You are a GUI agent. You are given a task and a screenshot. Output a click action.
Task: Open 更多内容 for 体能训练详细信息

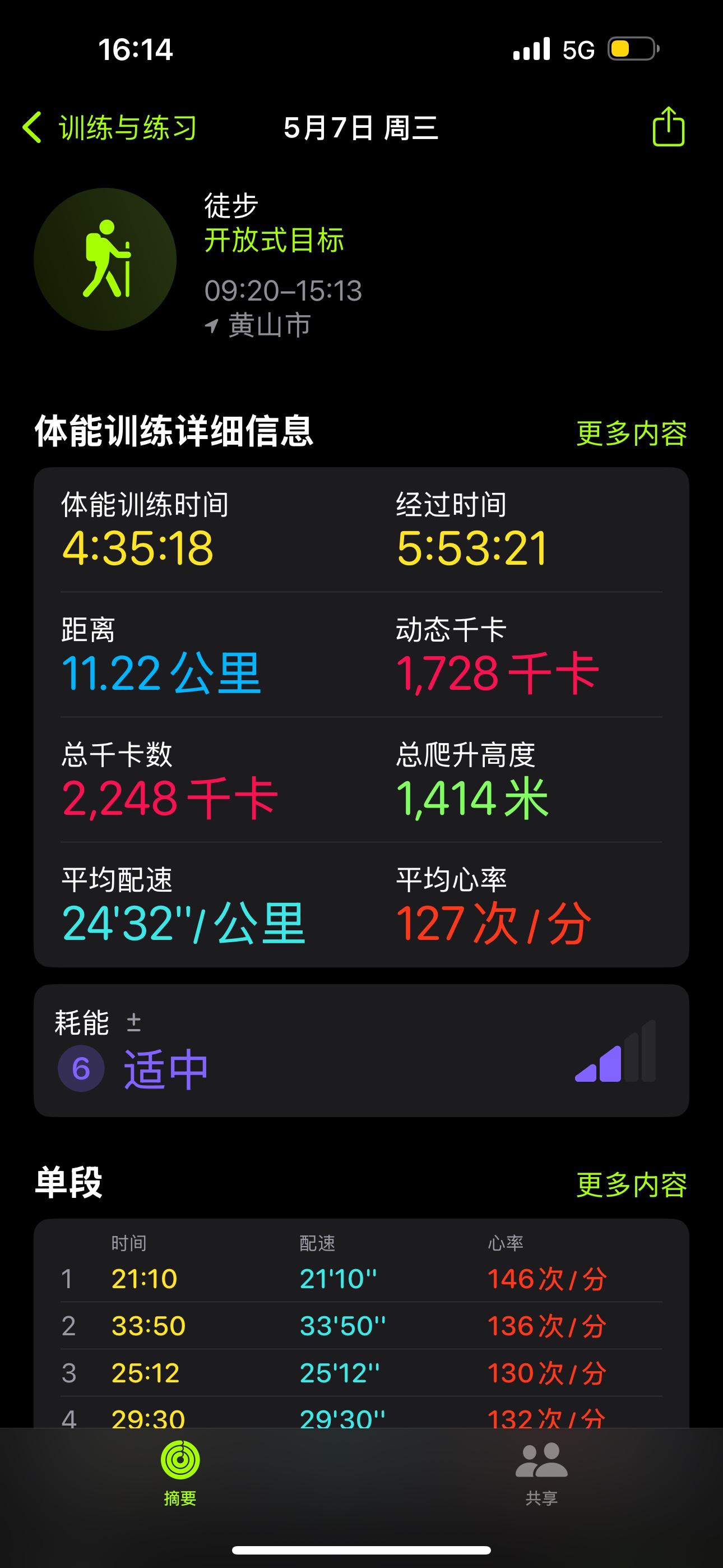tap(631, 433)
